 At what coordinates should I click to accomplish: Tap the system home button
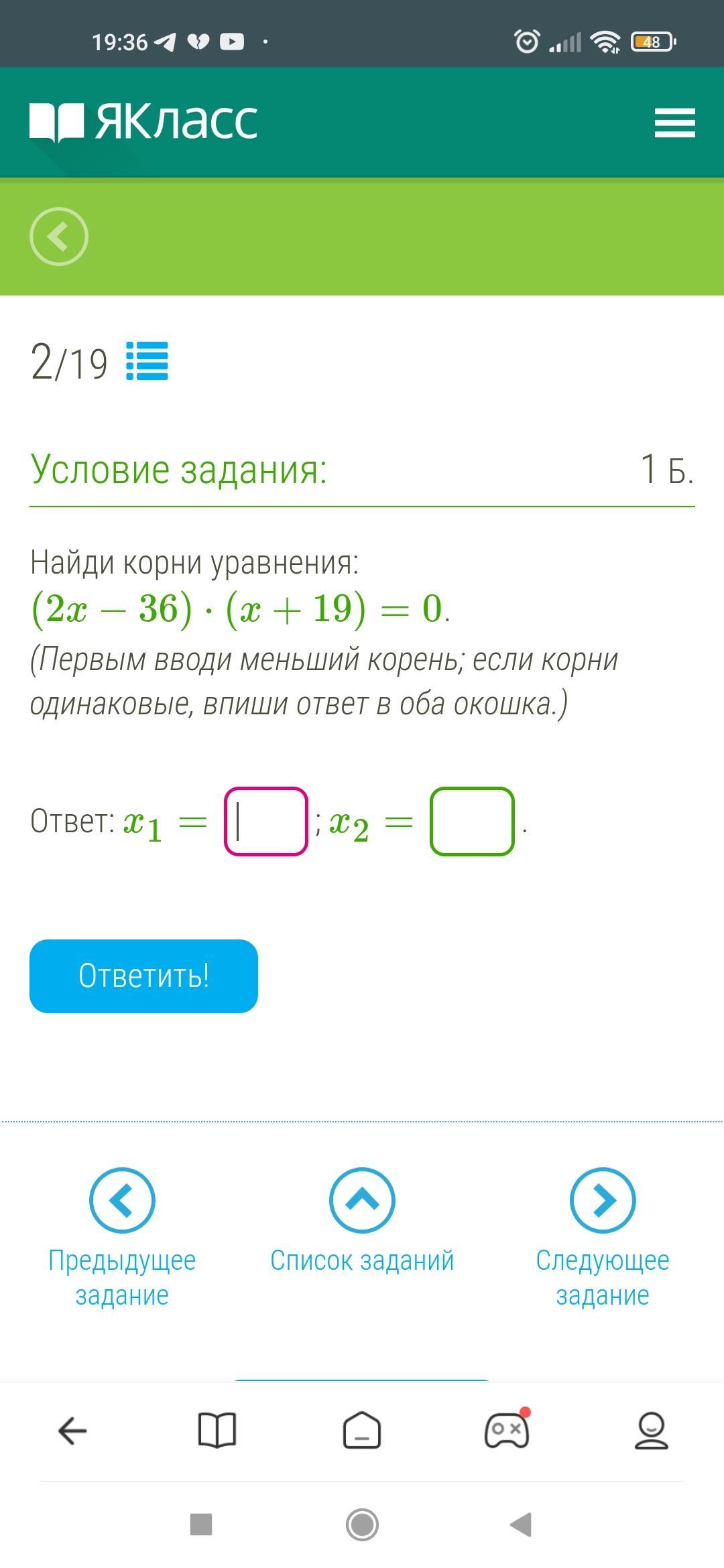click(x=362, y=1525)
